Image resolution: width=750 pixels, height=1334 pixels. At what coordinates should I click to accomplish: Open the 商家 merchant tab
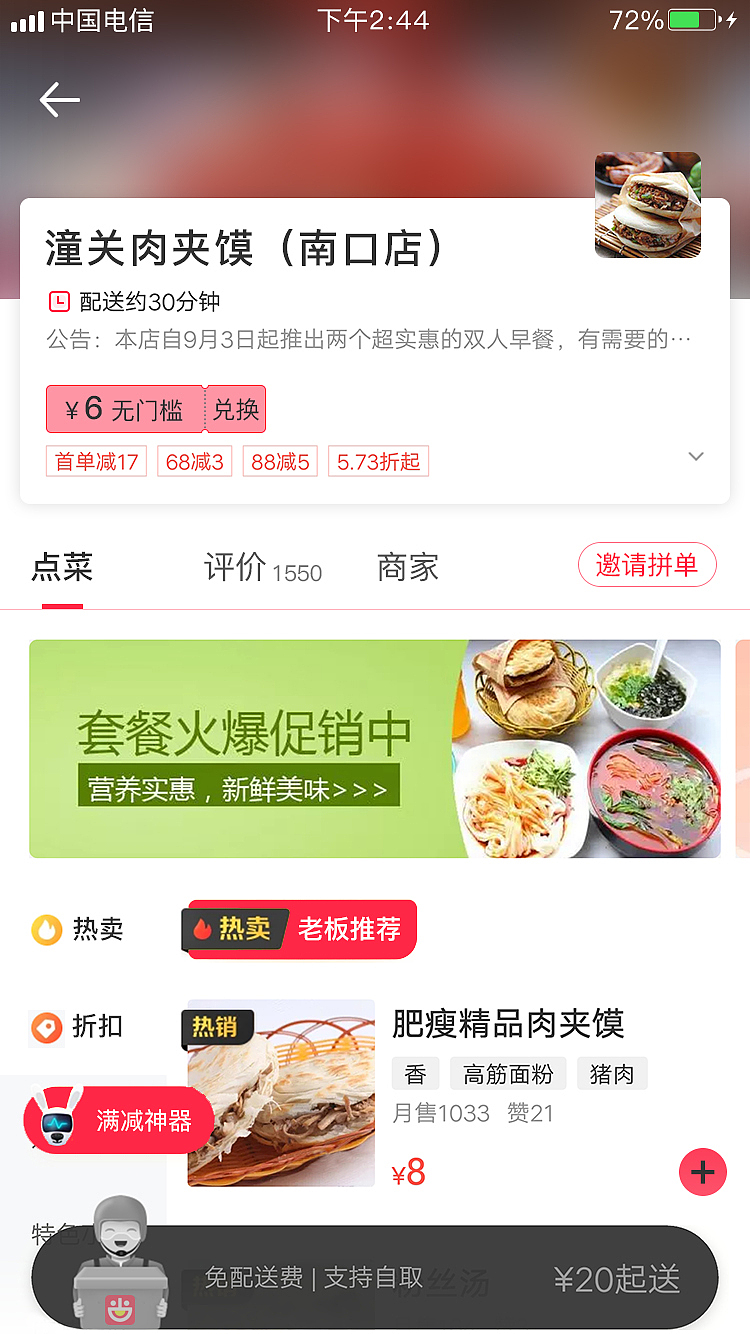407,566
